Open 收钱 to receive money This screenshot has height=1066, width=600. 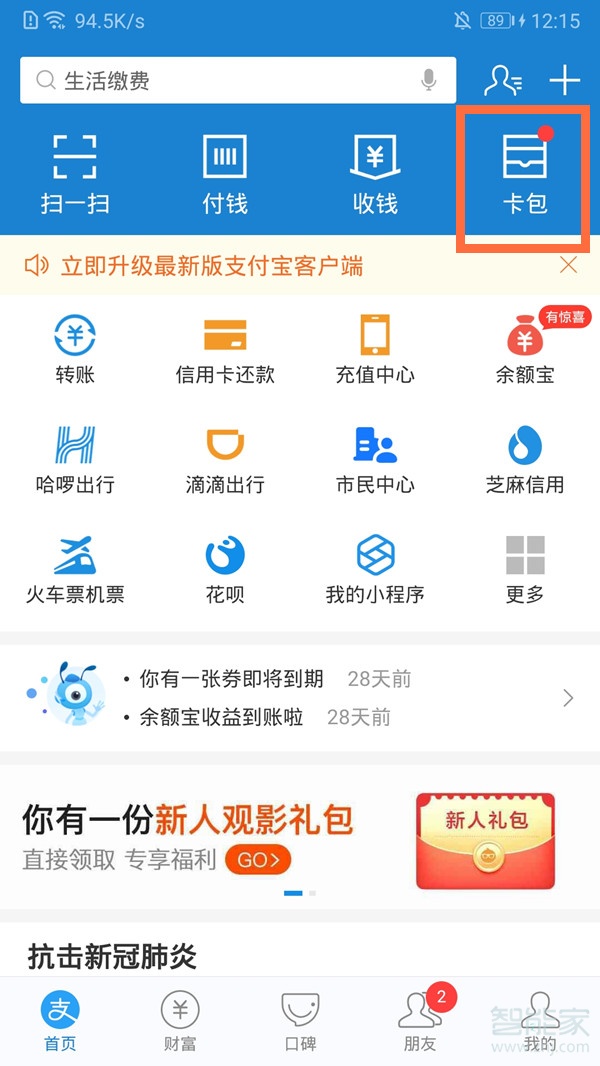coord(375,174)
